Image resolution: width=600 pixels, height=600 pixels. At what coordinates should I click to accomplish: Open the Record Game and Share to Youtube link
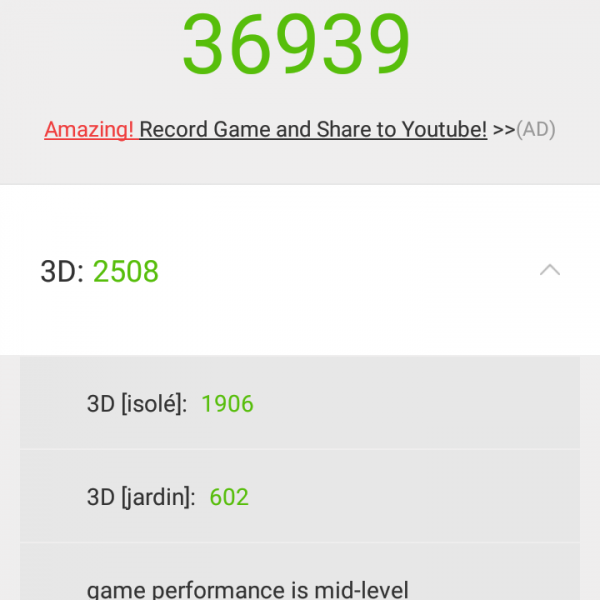tap(312, 130)
